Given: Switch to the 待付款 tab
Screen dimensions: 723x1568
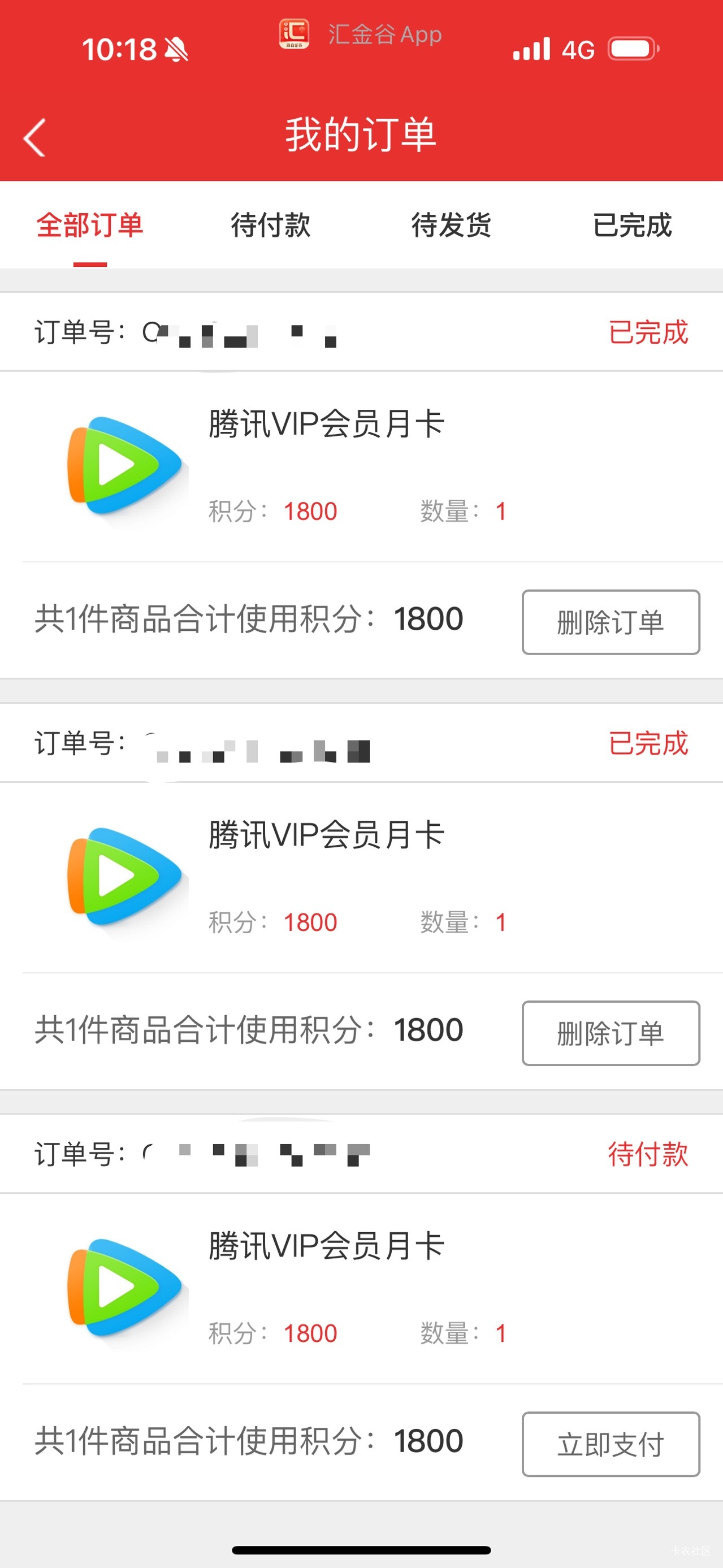Looking at the screenshot, I should [271, 225].
